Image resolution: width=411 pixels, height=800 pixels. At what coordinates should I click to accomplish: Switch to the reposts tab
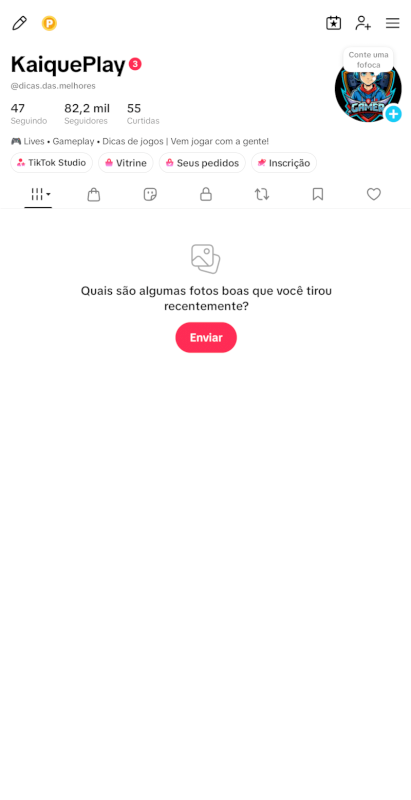pyautogui.click(x=262, y=194)
